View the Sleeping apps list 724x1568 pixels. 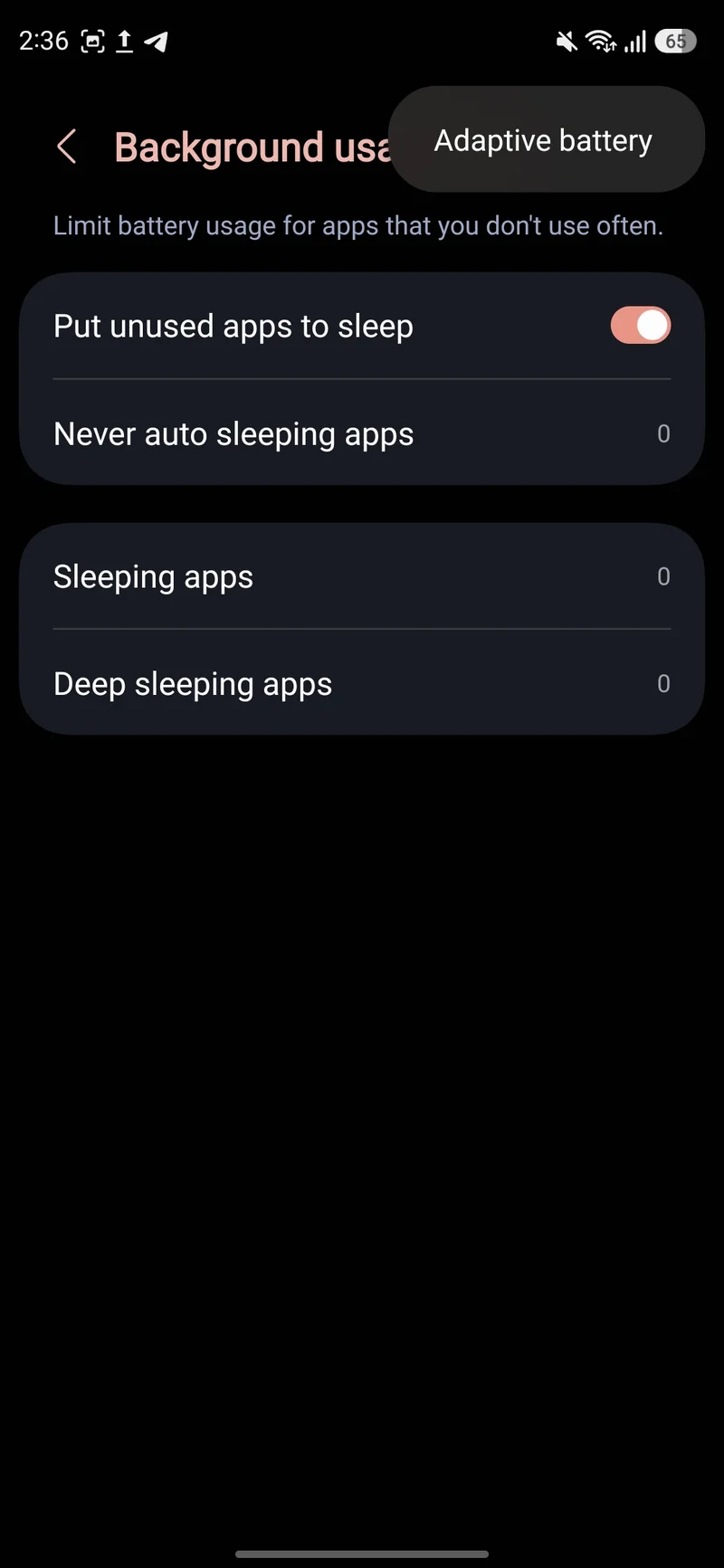(362, 576)
